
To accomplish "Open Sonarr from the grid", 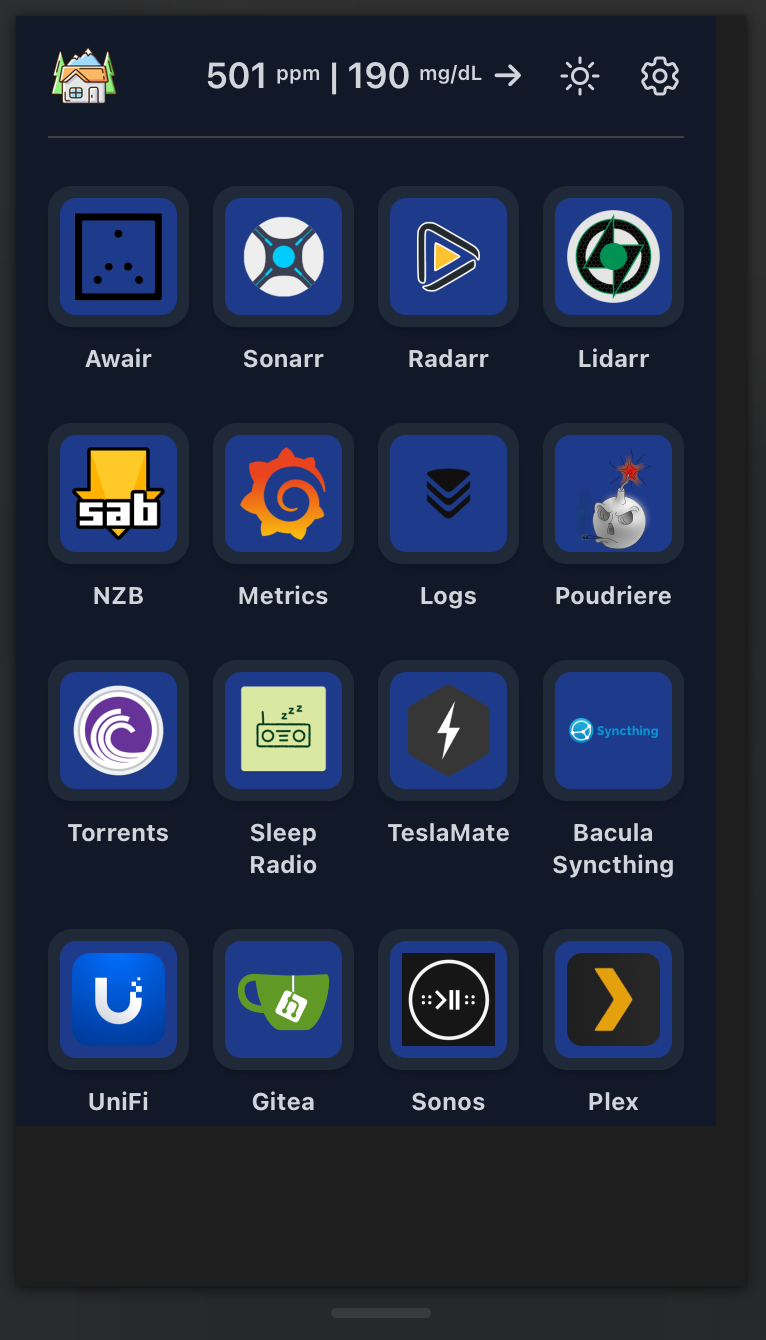I will [x=283, y=257].
